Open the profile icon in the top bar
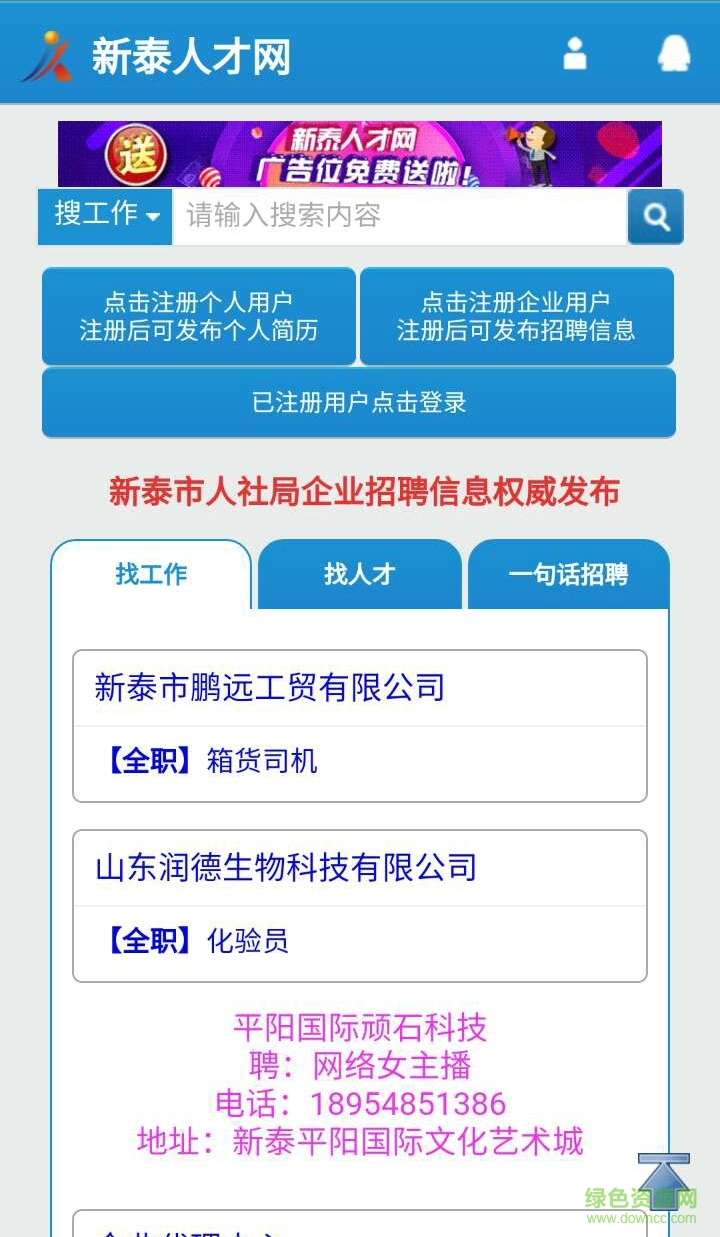 pyautogui.click(x=575, y=55)
